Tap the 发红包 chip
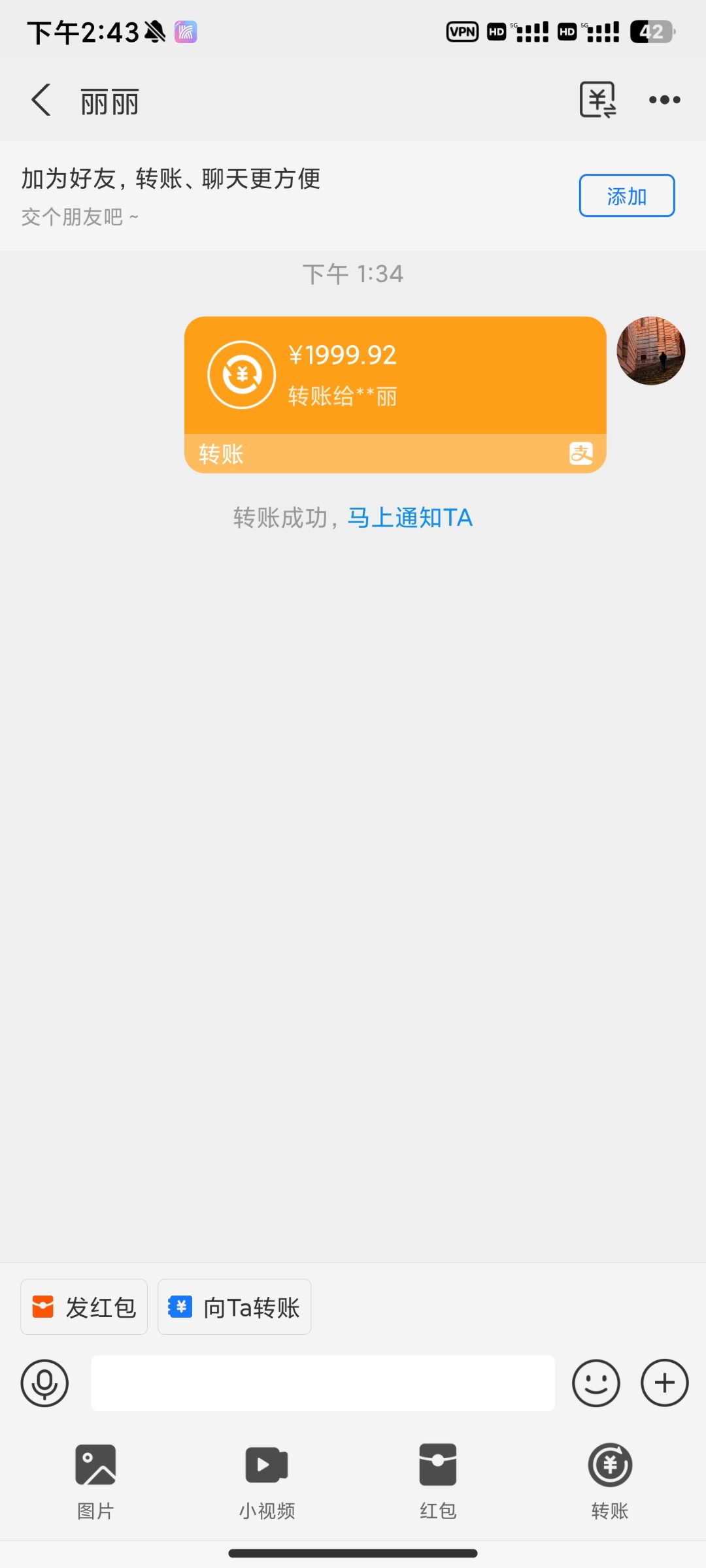Image resolution: width=706 pixels, height=1568 pixels. point(84,1307)
